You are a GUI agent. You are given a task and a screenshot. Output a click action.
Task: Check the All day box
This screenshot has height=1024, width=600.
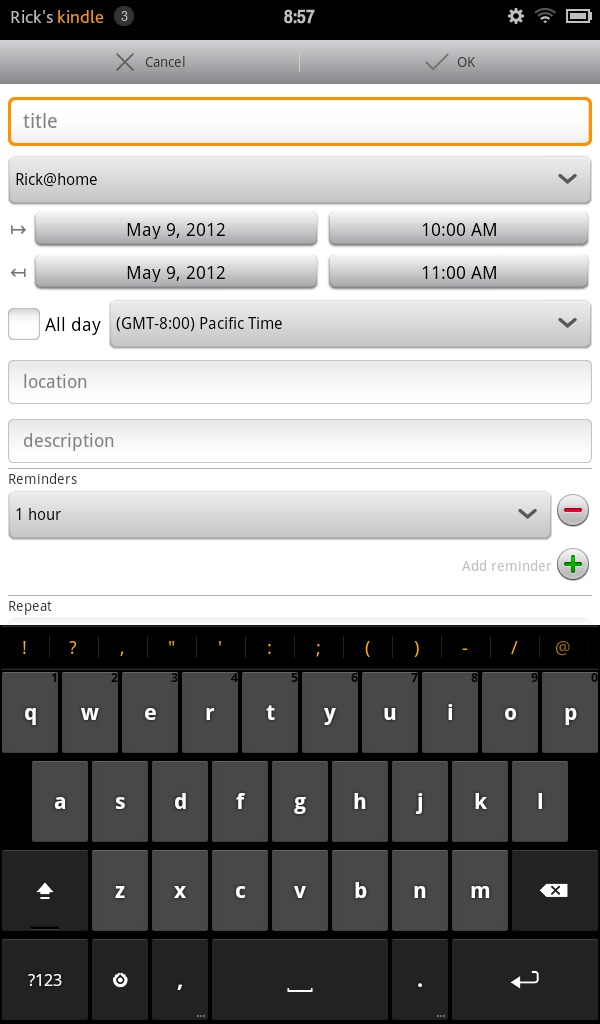tap(24, 324)
